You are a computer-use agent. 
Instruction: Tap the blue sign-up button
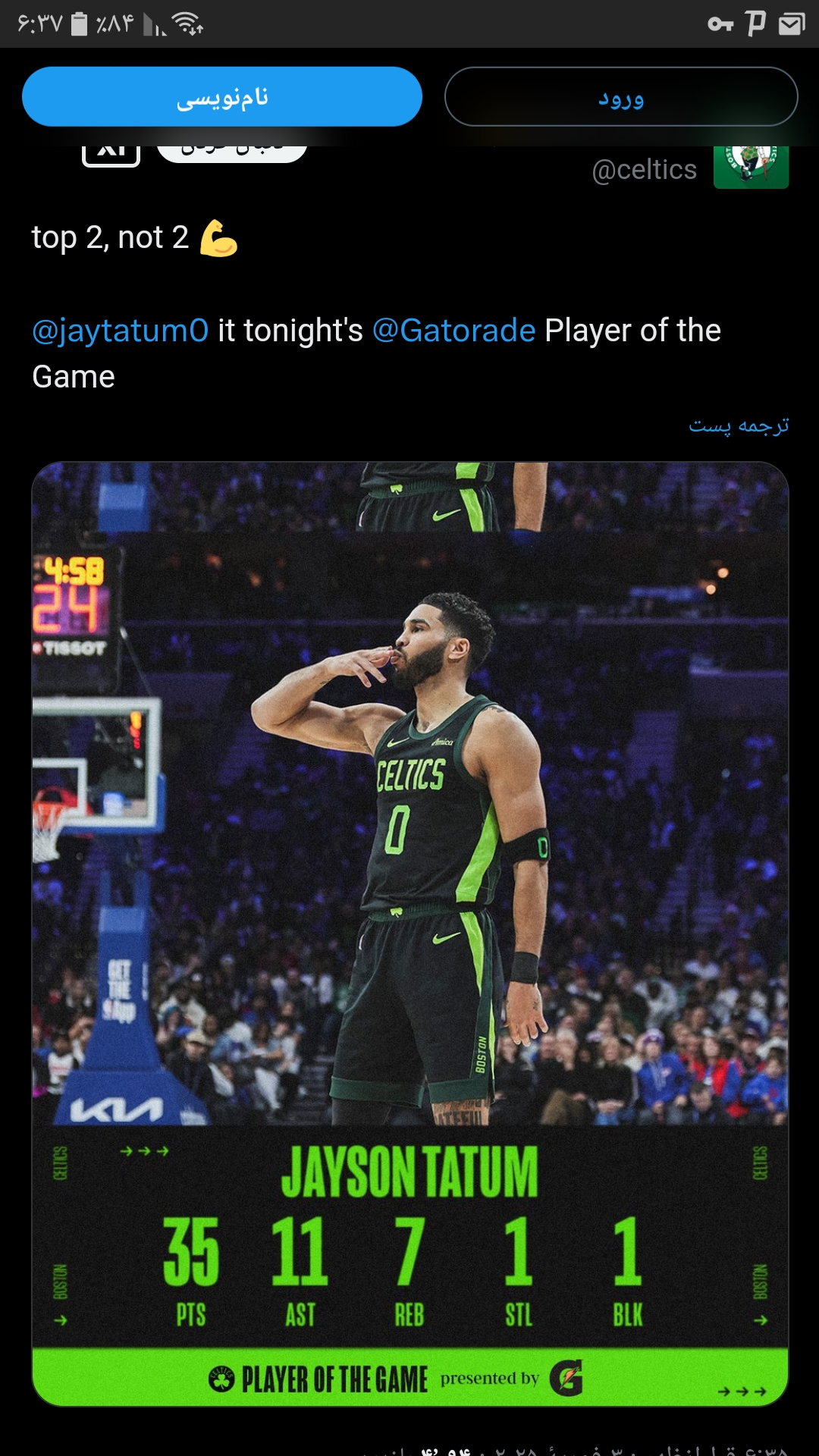222,97
